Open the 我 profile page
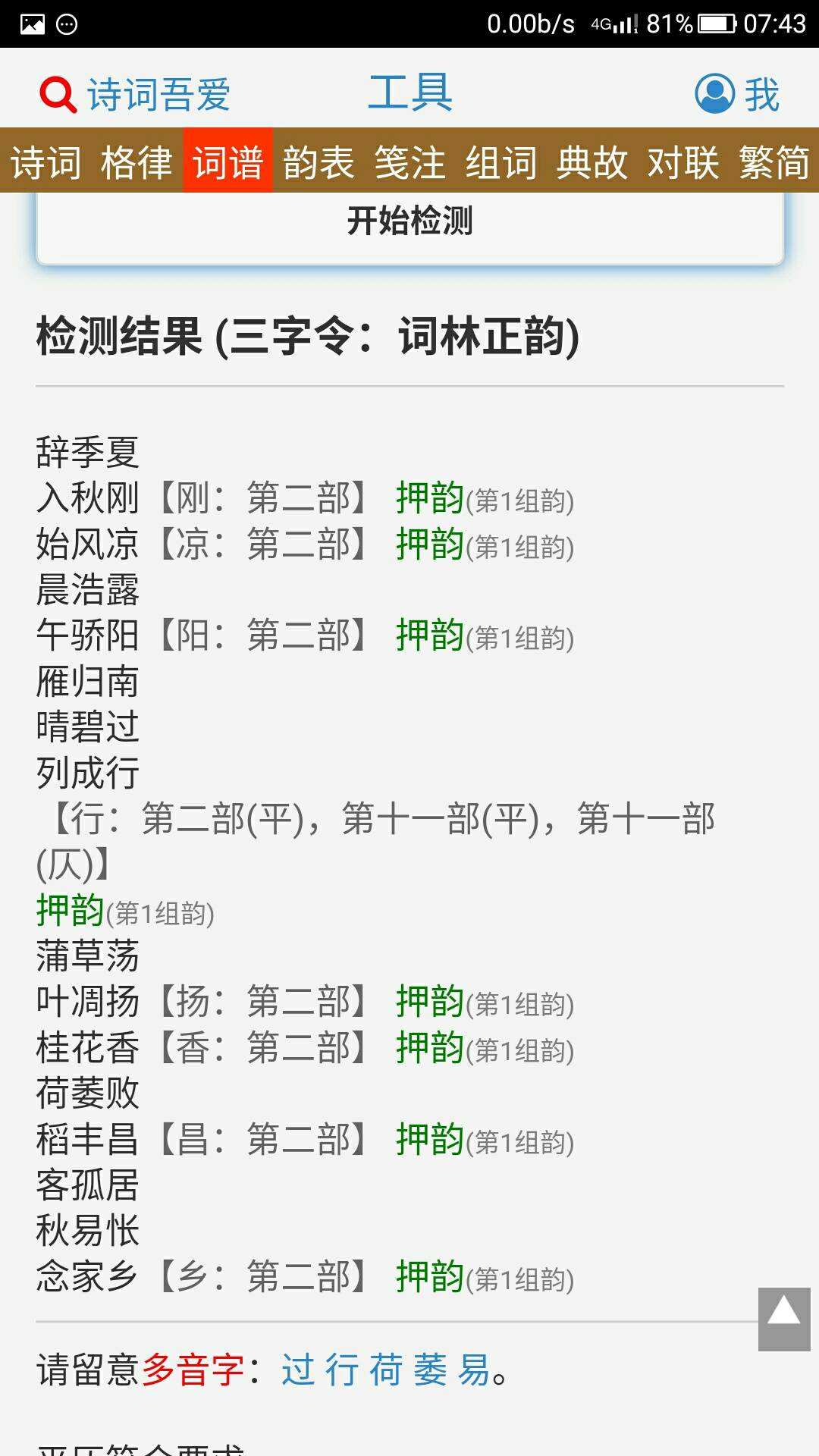This screenshot has width=819, height=1456. coord(737,94)
